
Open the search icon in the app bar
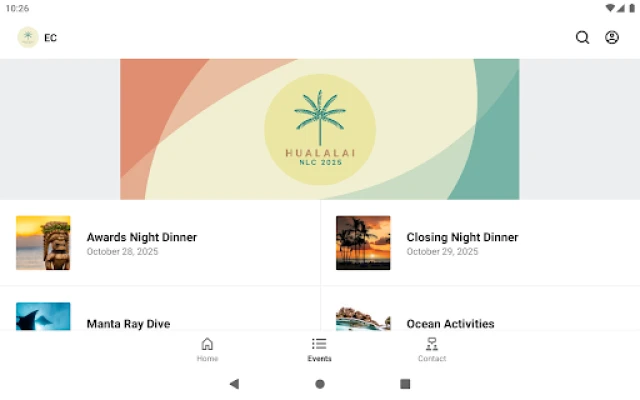pos(582,38)
